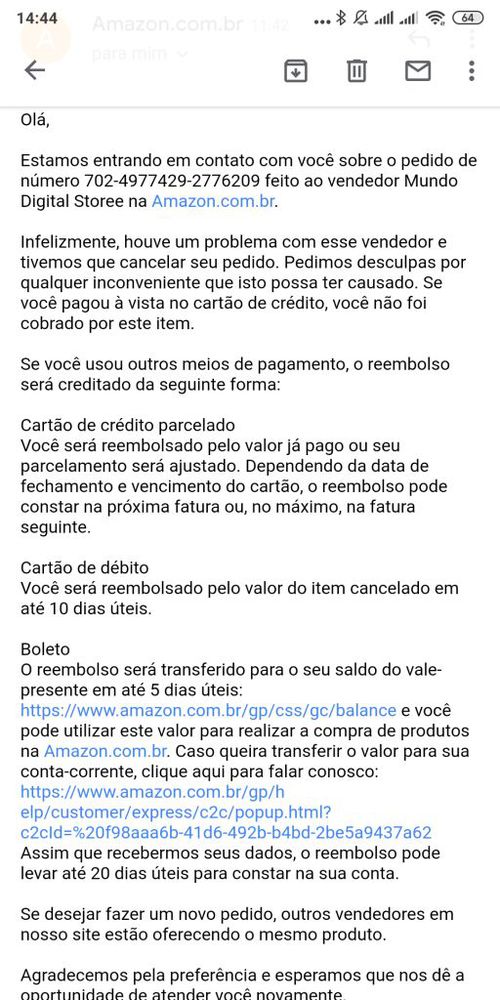
Task: Archive this email
Action: (295, 70)
